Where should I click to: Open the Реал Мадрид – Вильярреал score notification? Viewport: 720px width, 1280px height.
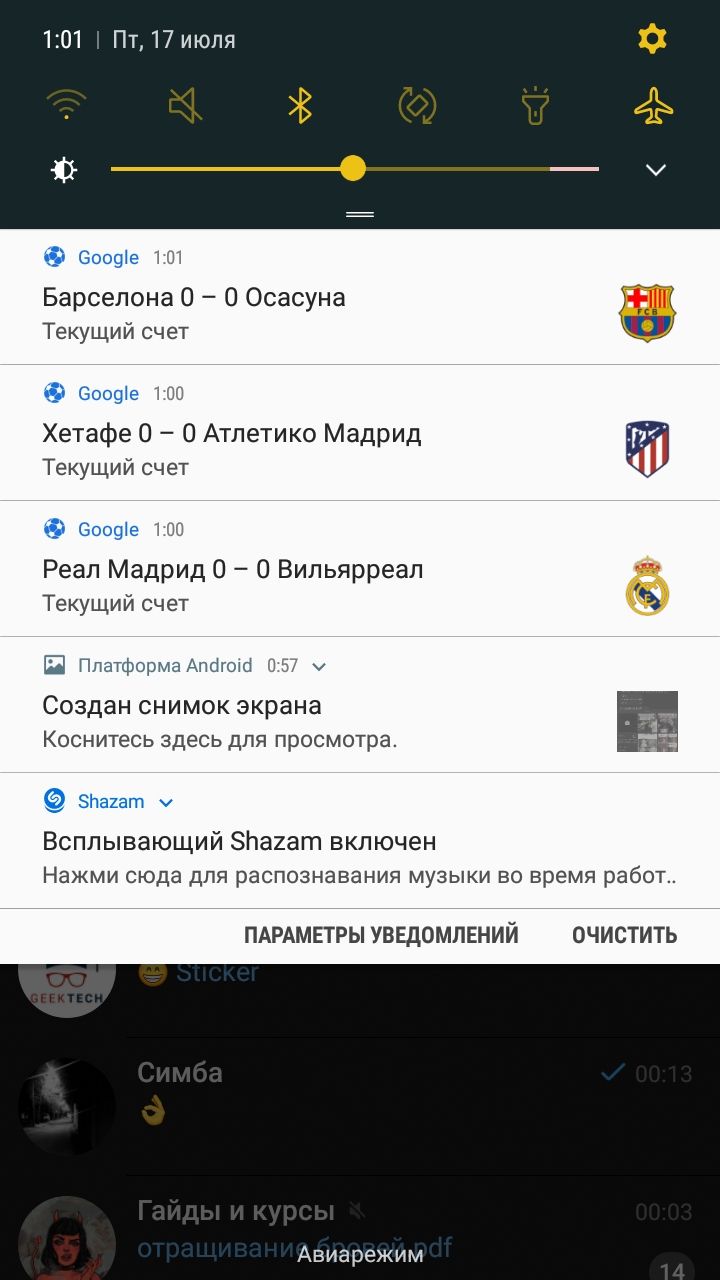(300, 570)
